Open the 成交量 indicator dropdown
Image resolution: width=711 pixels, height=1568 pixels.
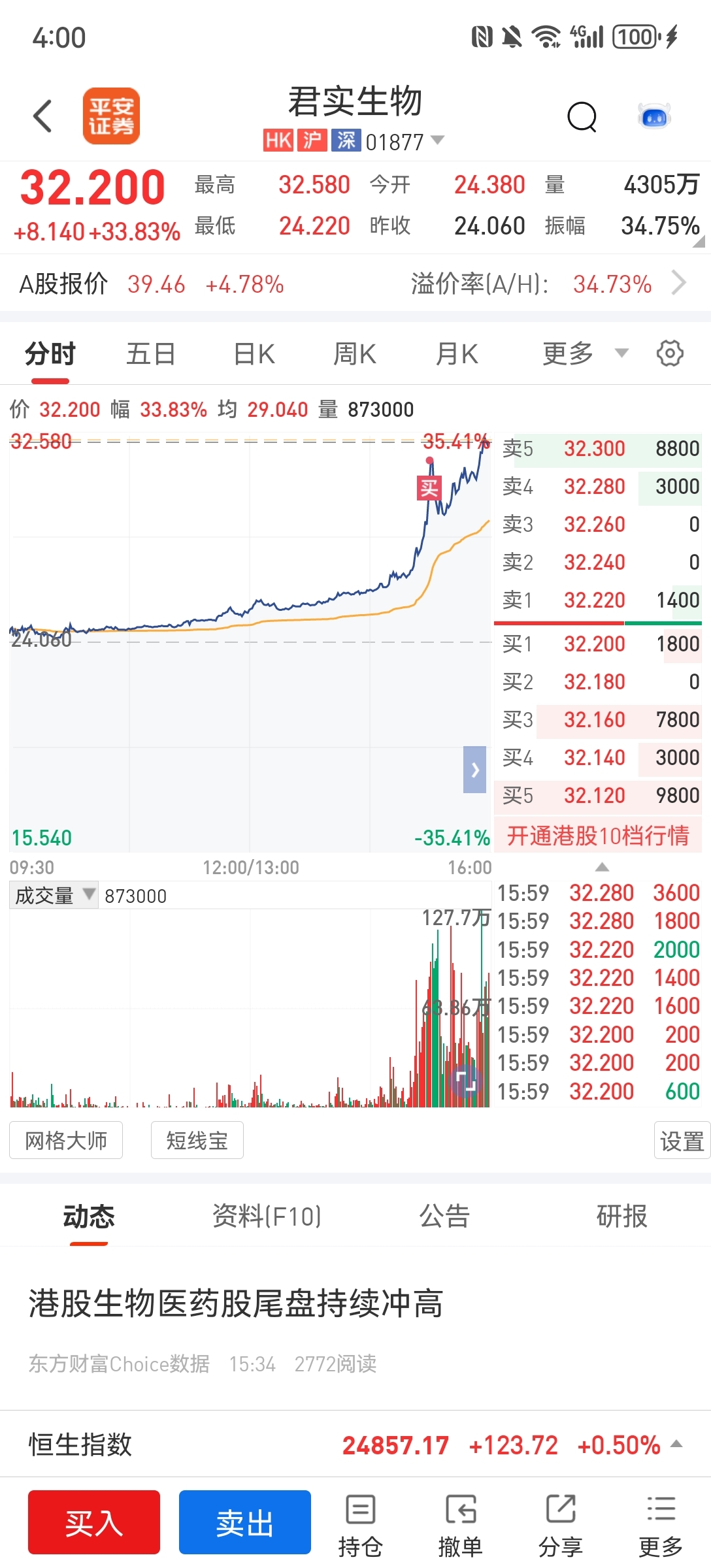(54, 895)
